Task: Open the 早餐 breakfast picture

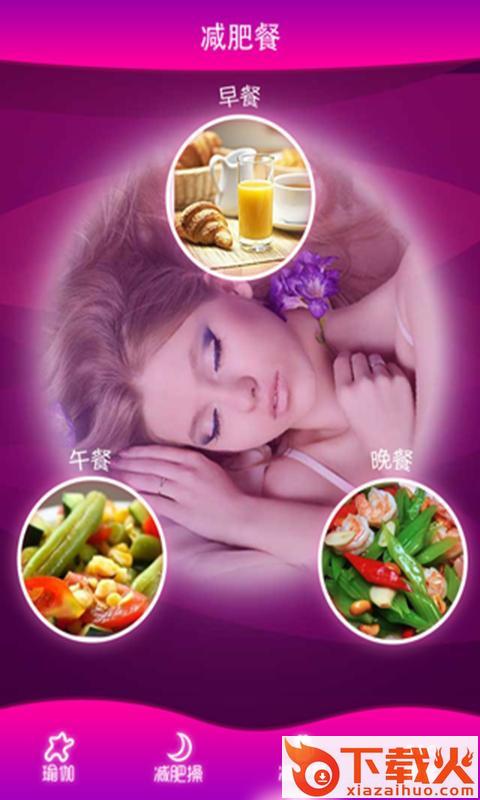Action: tap(240, 197)
